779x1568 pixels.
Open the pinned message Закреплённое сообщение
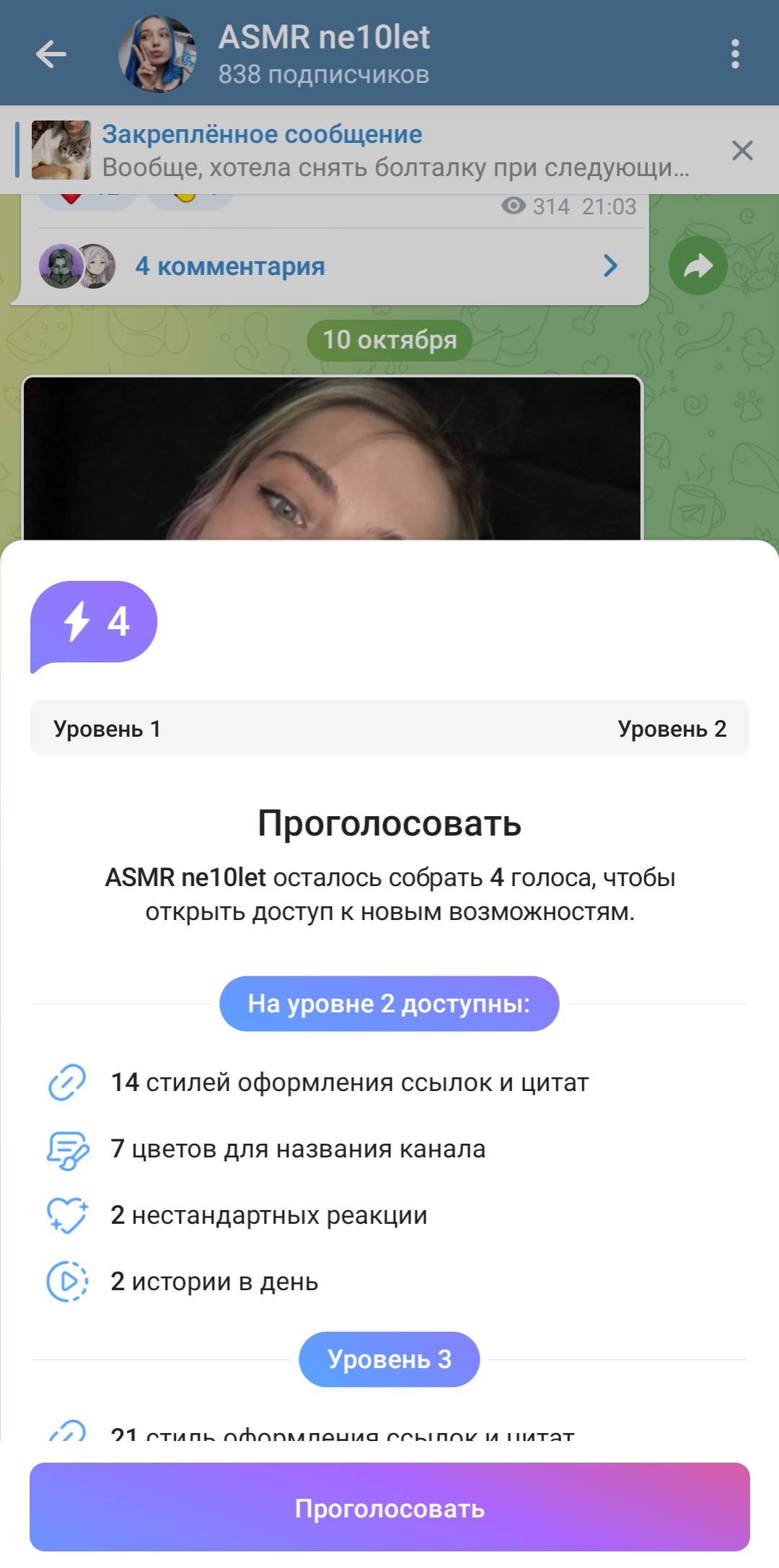pyautogui.click(x=361, y=150)
